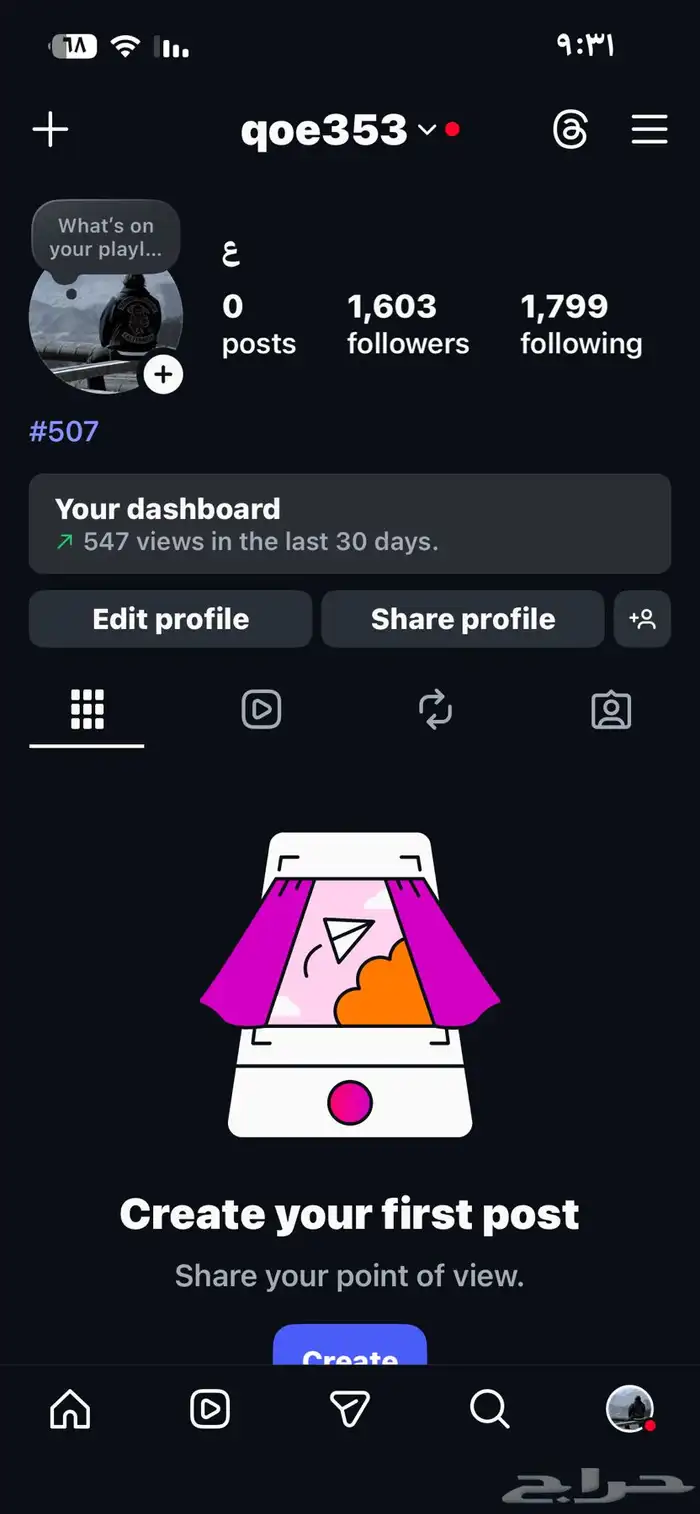Viewport: 700px width, 1514px height.
Task: Tap the note bubble on the profile photo
Action: click(105, 238)
